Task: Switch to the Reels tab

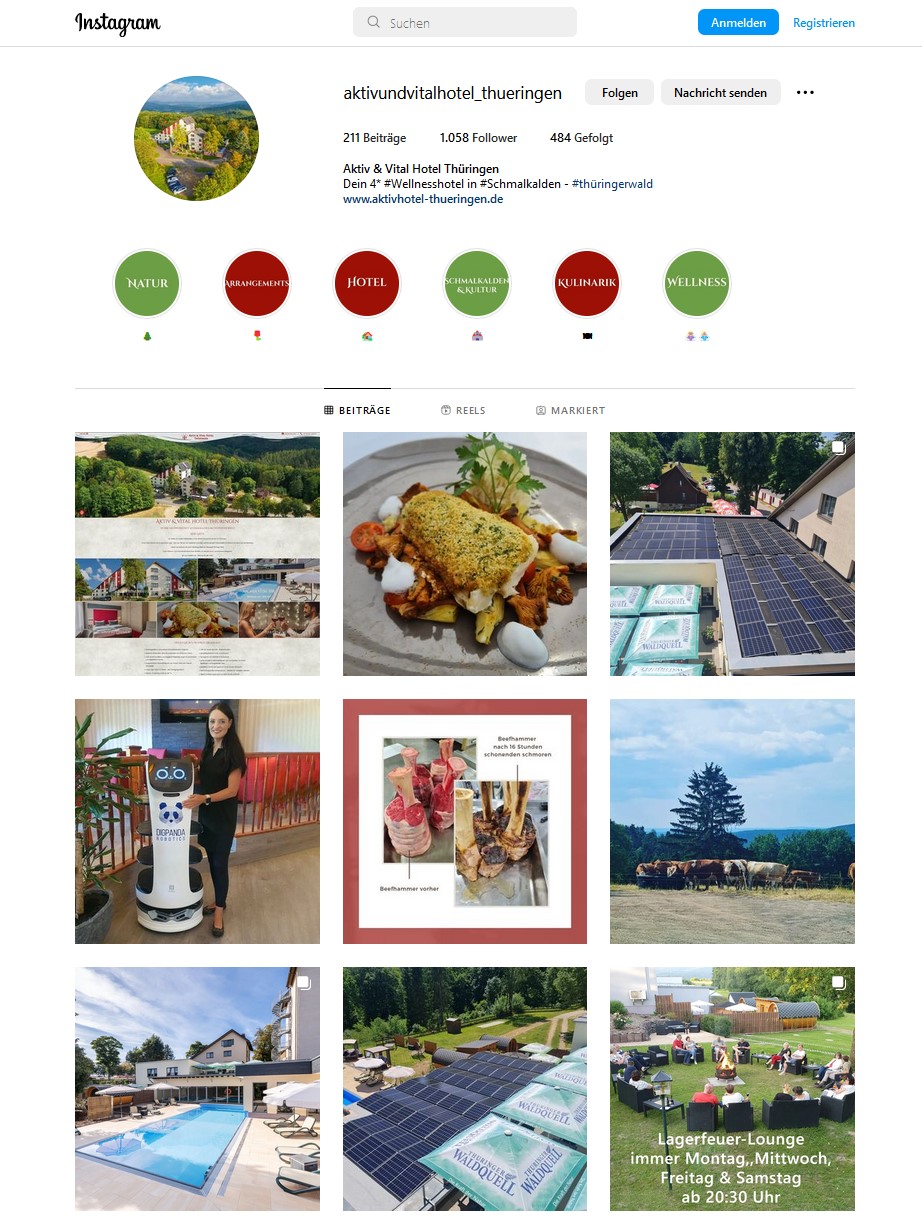Action: click(x=463, y=410)
